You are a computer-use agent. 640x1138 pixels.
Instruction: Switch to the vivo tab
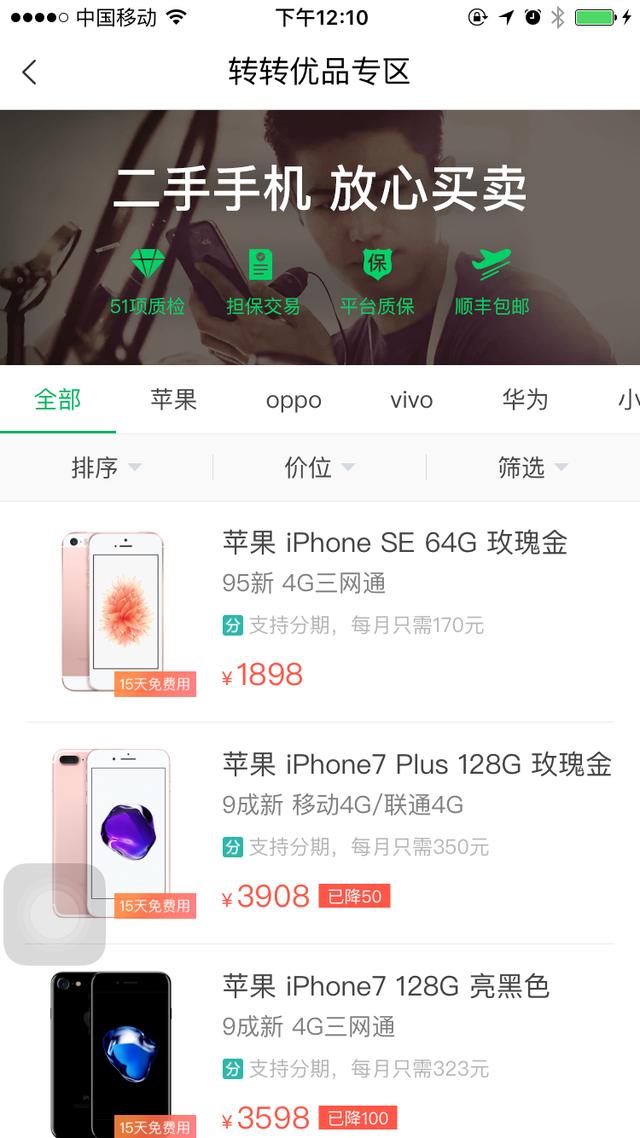tap(411, 400)
